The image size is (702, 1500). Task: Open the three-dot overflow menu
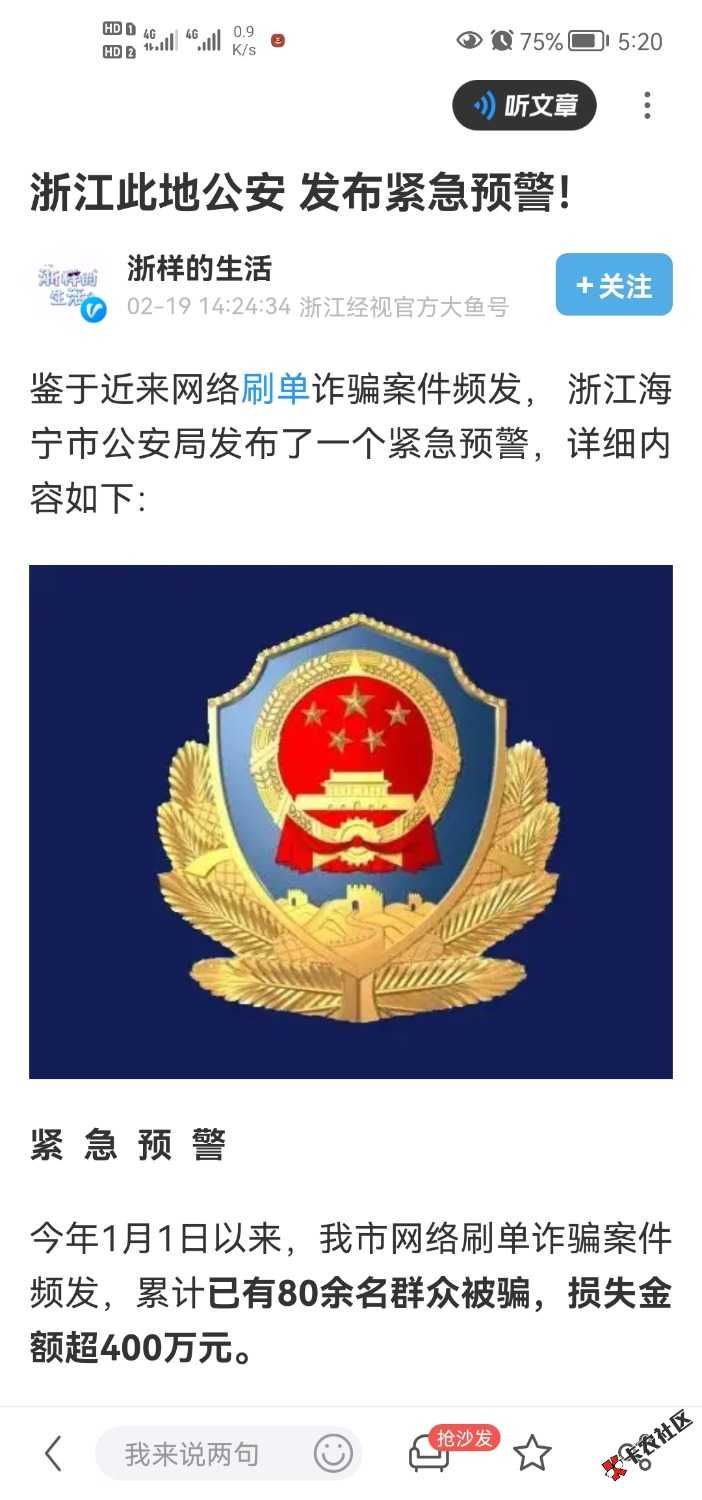point(647,106)
